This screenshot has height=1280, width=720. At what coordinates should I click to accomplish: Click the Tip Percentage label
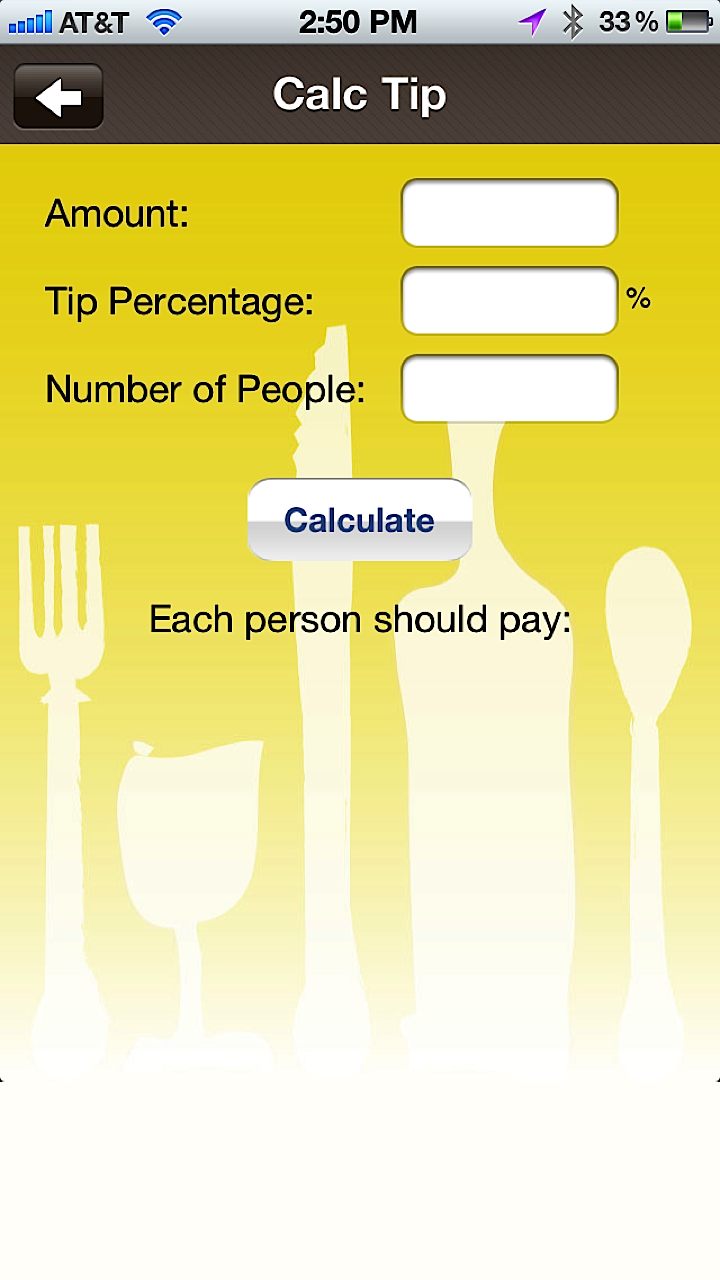click(x=180, y=301)
